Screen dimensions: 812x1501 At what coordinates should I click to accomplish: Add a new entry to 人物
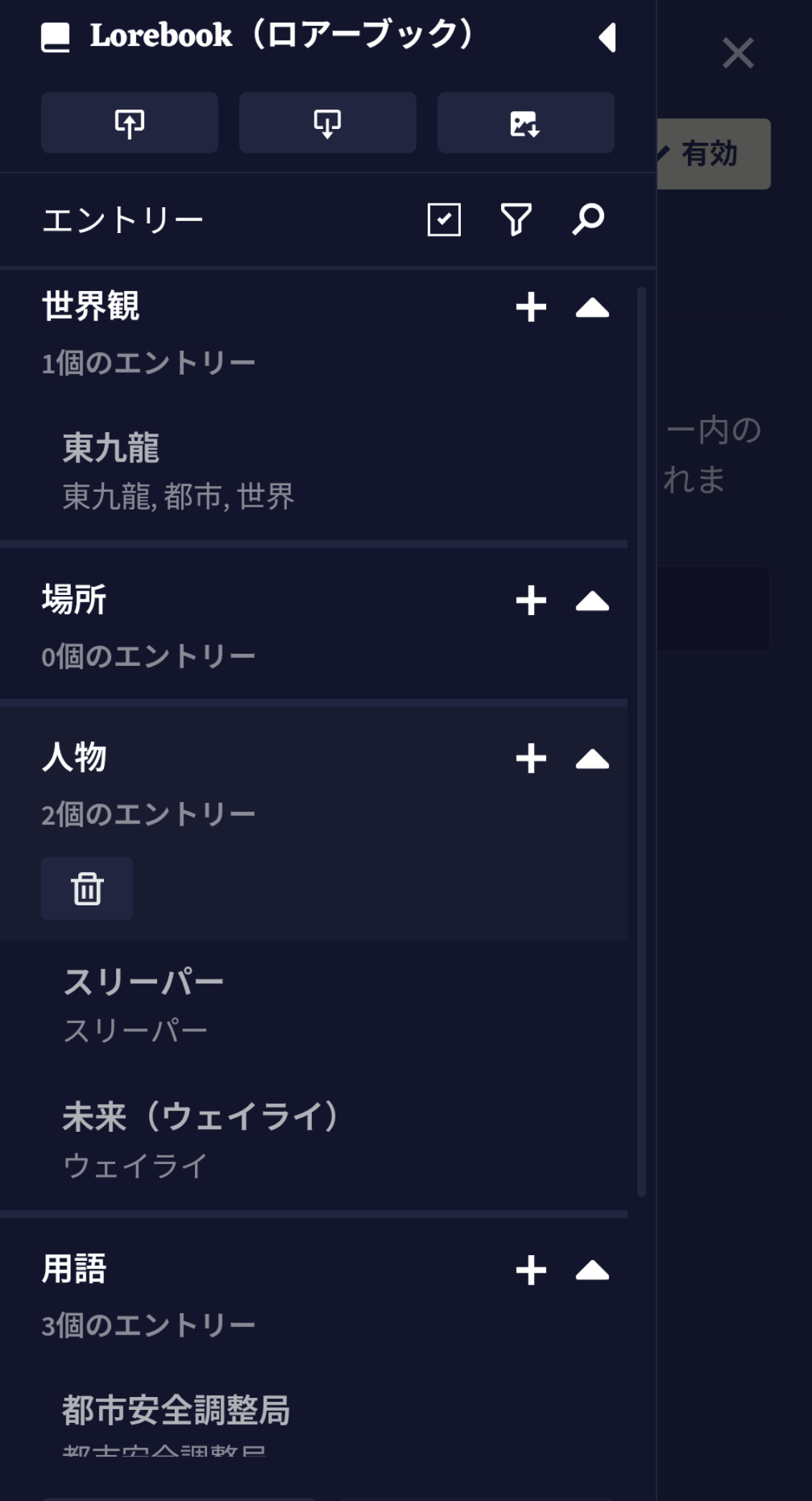(x=531, y=758)
